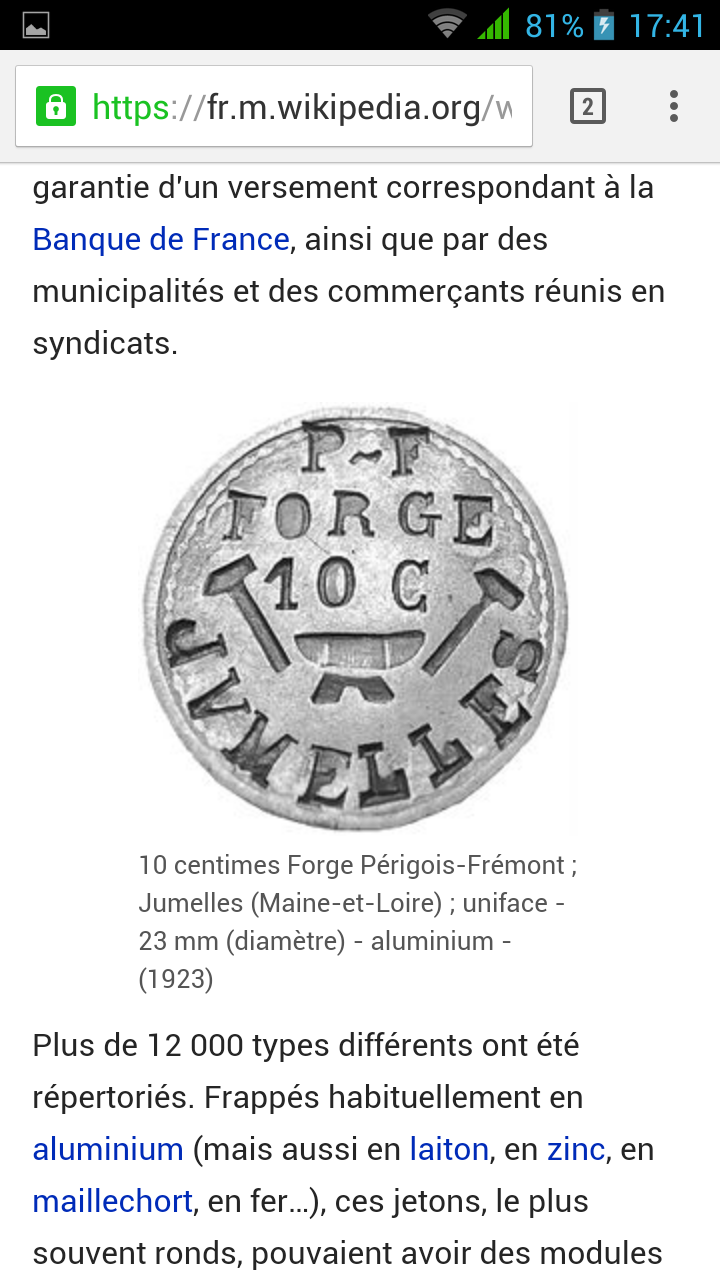Go to the zinc article

[576, 1149]
